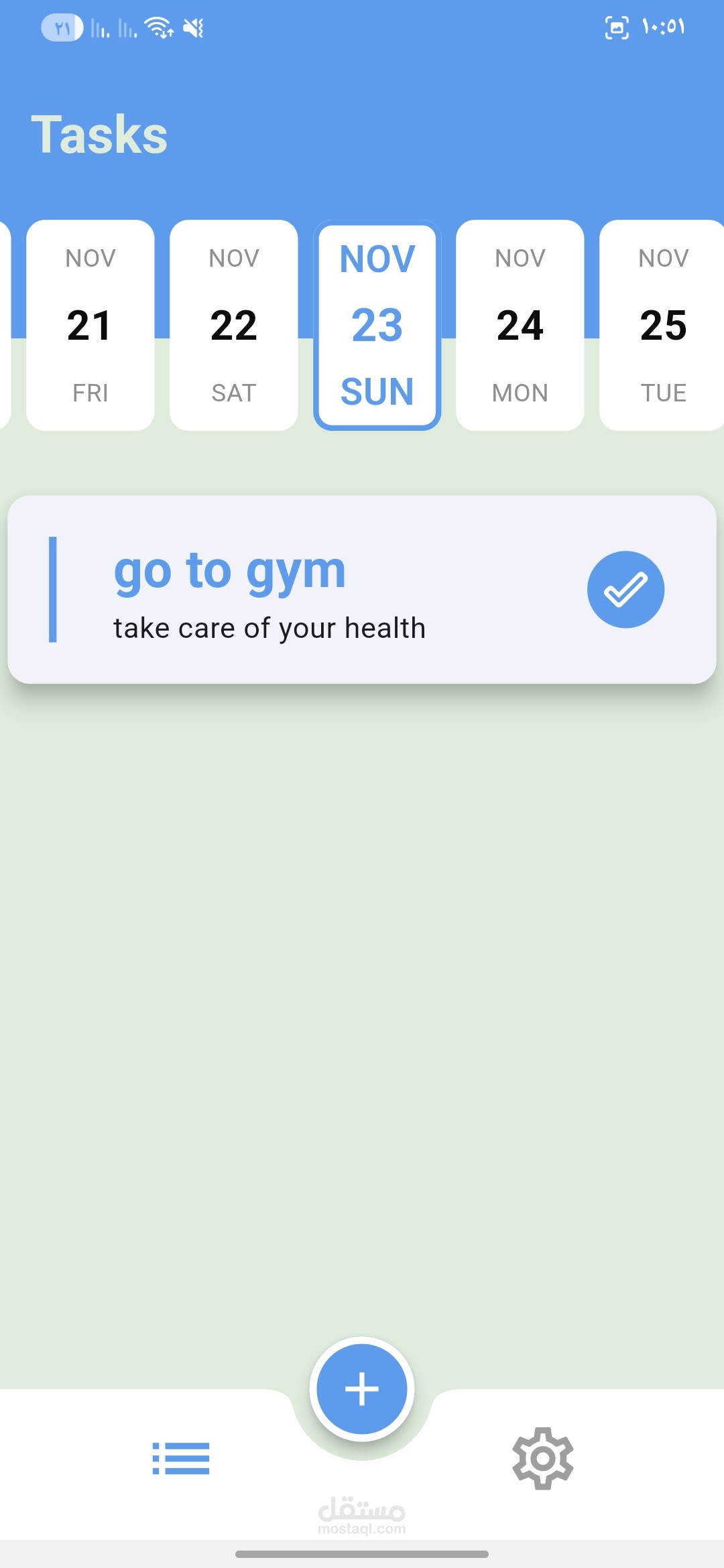
Task: Switch to the task list tab
Action: click(181, 1458)
